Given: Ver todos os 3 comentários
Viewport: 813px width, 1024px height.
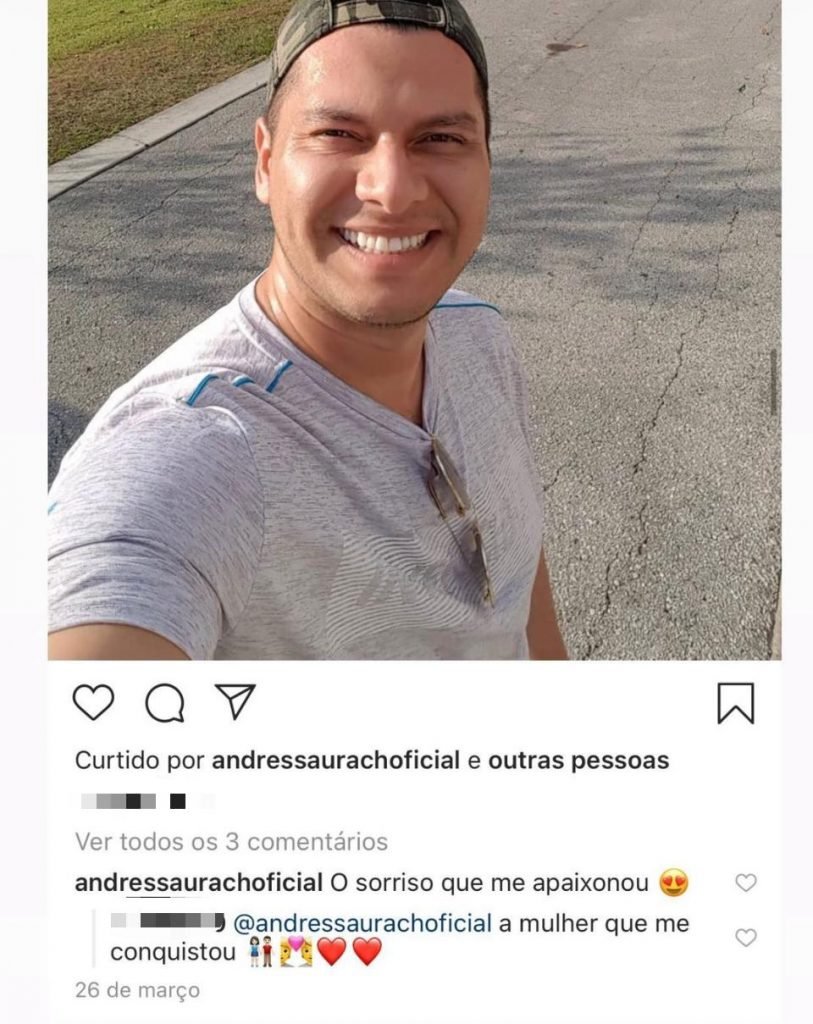Looking at the screenshot, I should [x=231, y=841].
